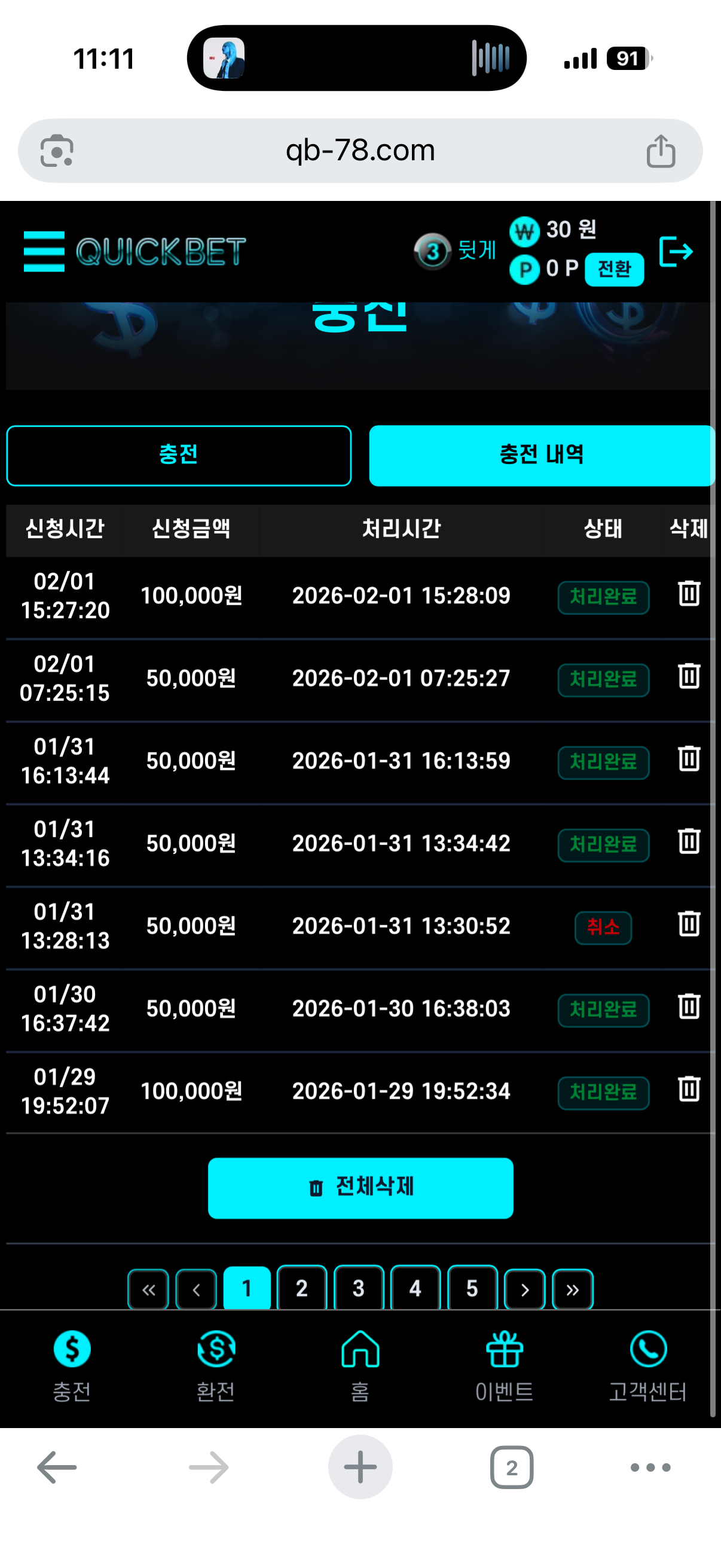The width and height of the screenshot is (721, 1568).
Task: Delete the 02/01 15:27:20 charge record
Action: (689, 593)
